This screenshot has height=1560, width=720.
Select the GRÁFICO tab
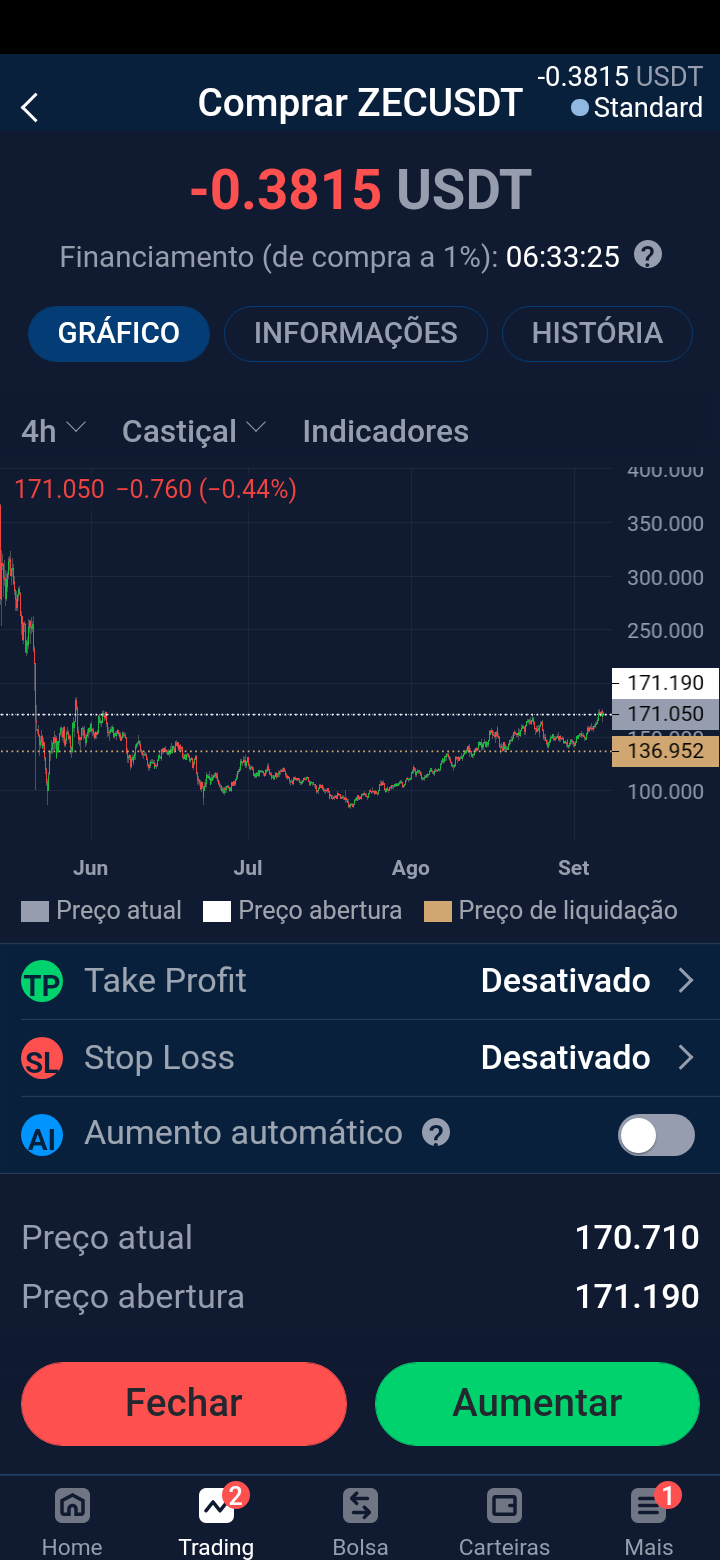point(119,333)
